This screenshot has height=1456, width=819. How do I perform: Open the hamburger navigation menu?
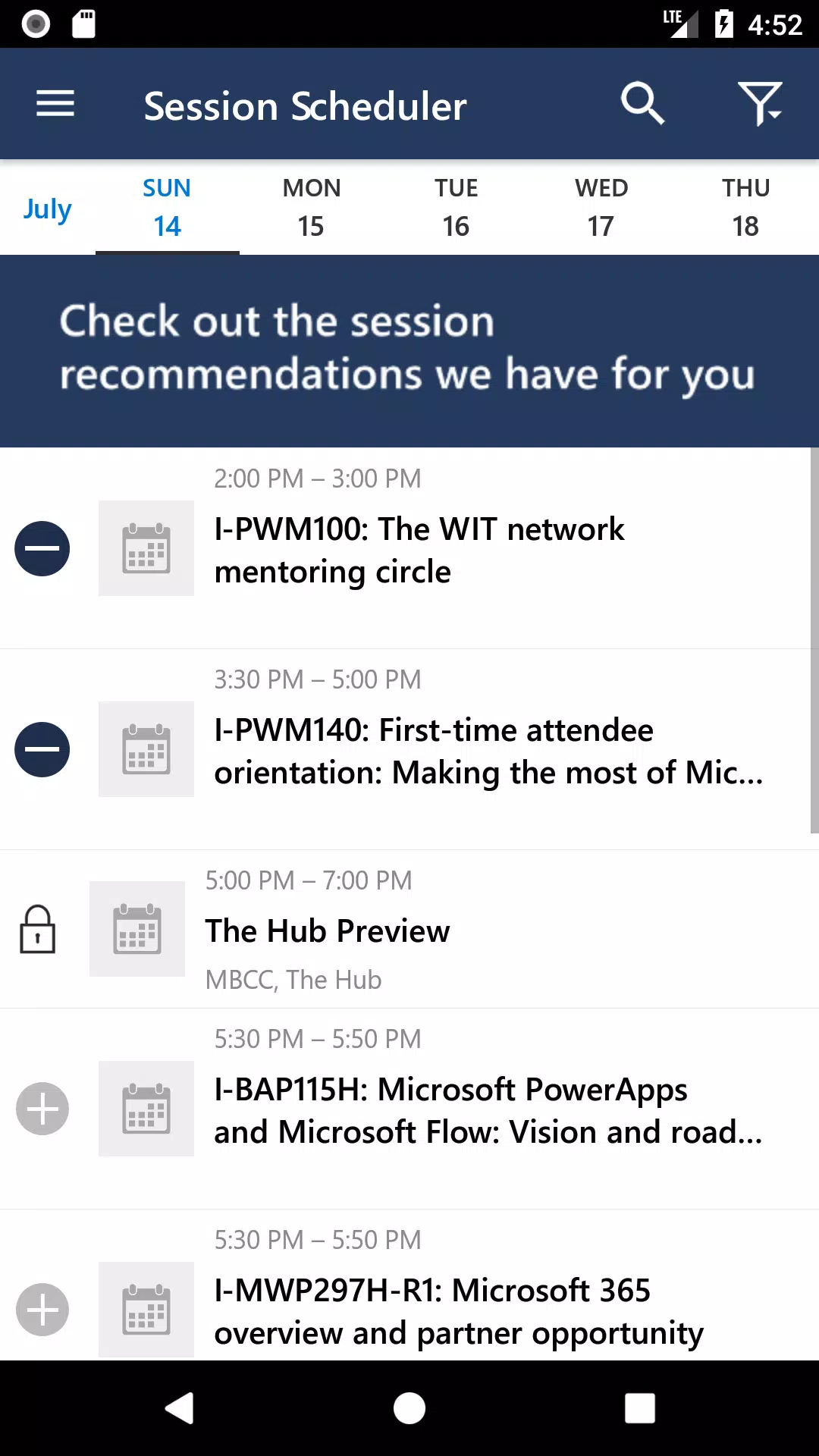tap(55, 104)
